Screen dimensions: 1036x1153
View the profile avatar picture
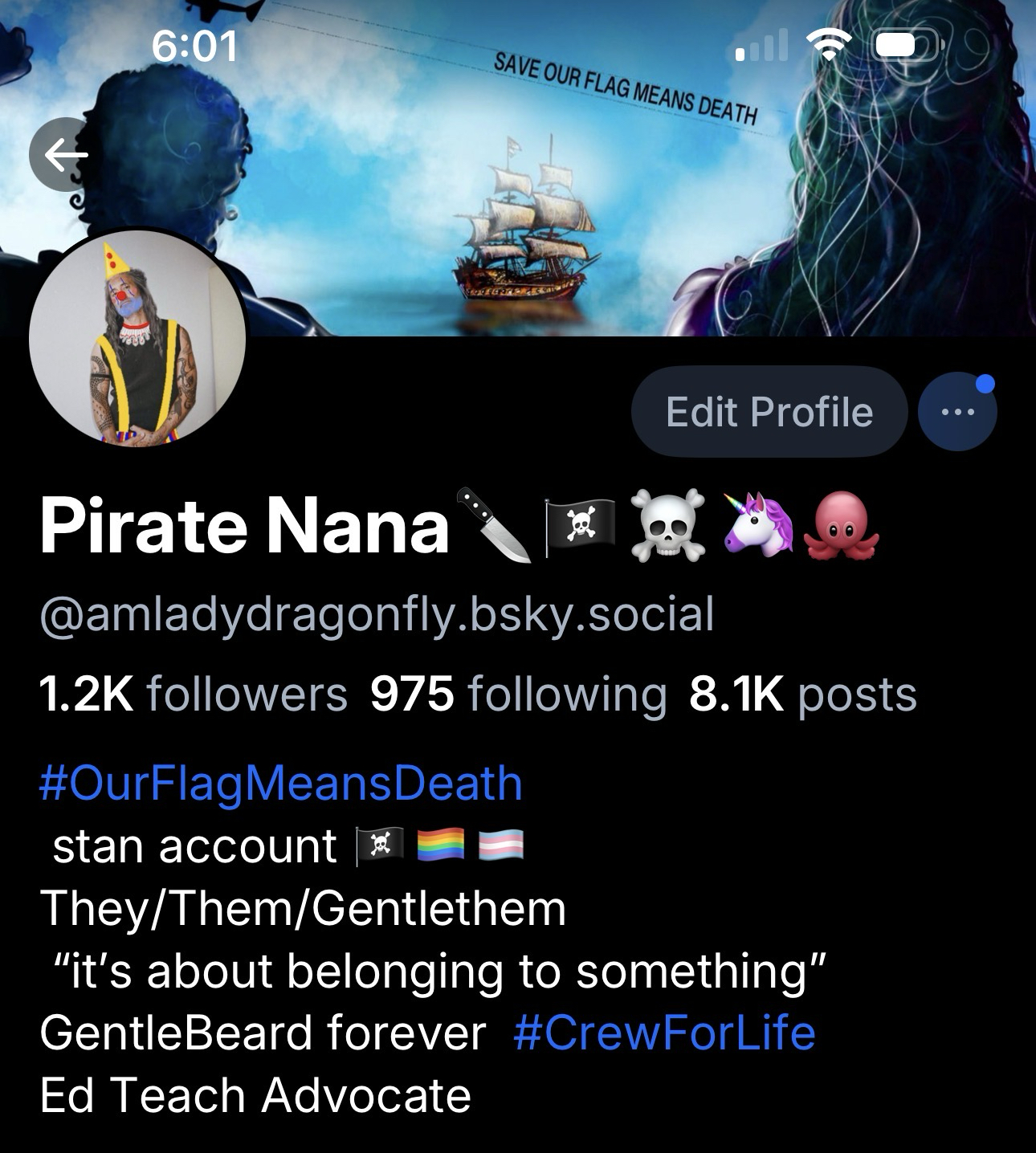[137, 340]
